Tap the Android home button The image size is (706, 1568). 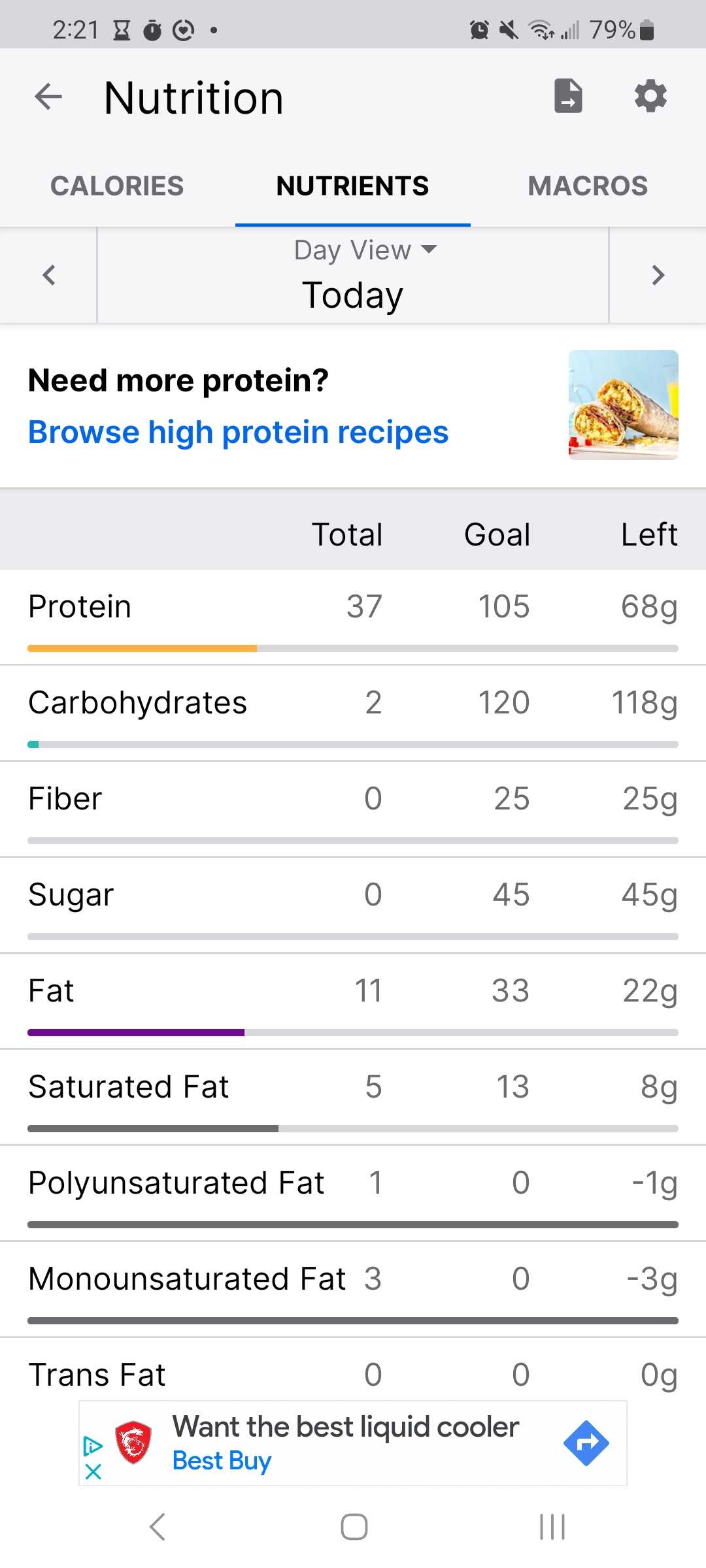(x=353, y=1527)
